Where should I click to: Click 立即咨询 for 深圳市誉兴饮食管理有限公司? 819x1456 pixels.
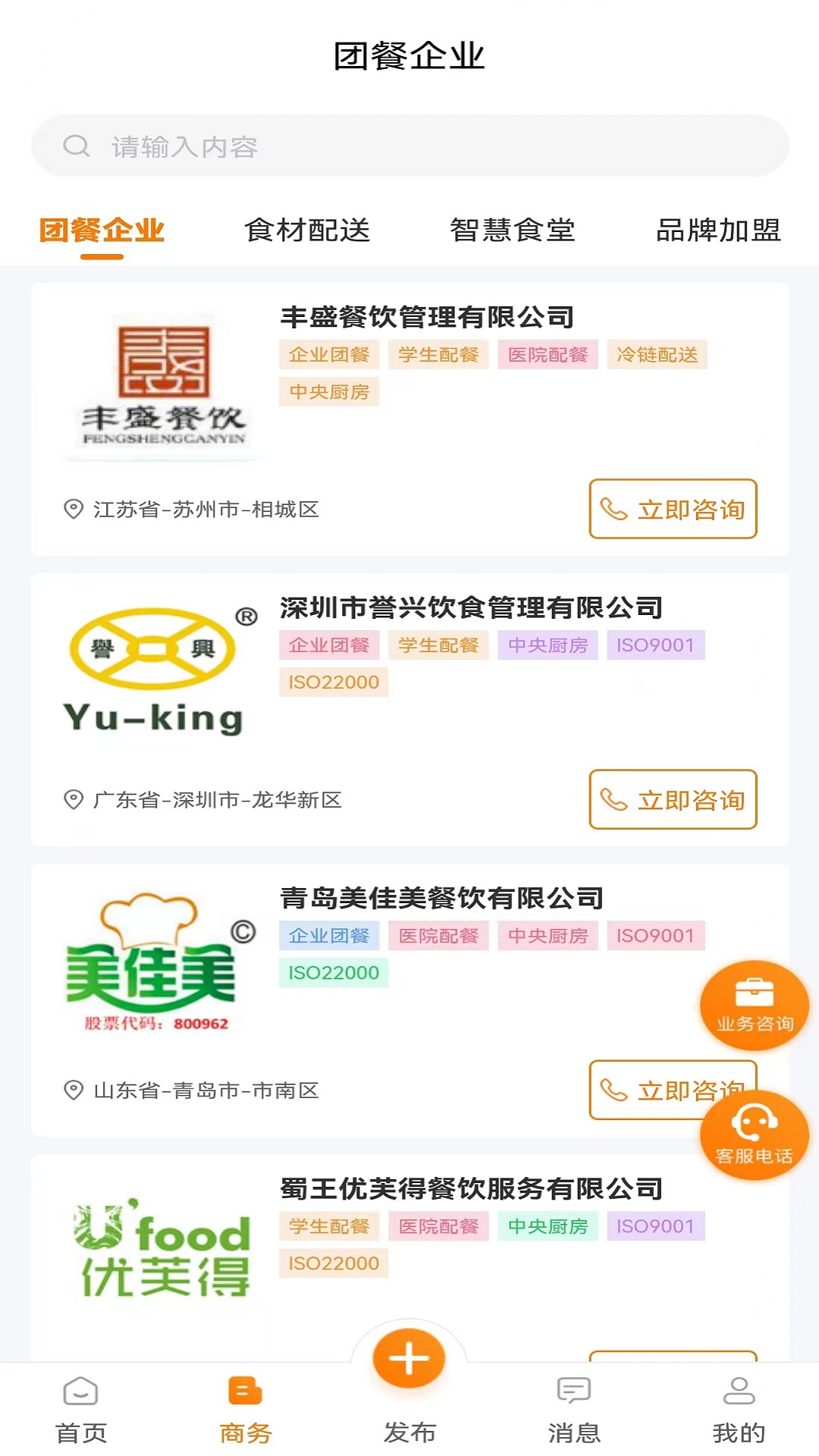tap(672, 800)
